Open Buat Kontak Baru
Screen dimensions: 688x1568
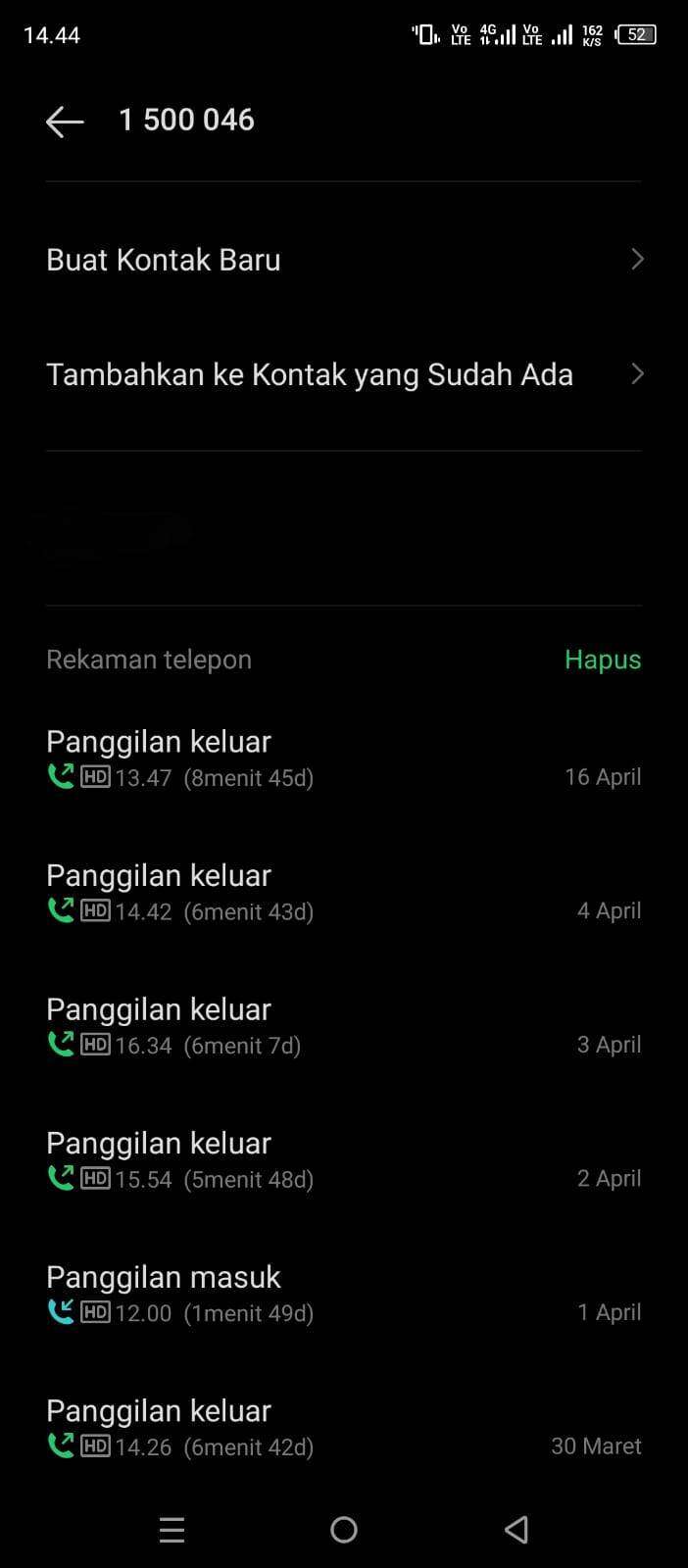(344, 260)
